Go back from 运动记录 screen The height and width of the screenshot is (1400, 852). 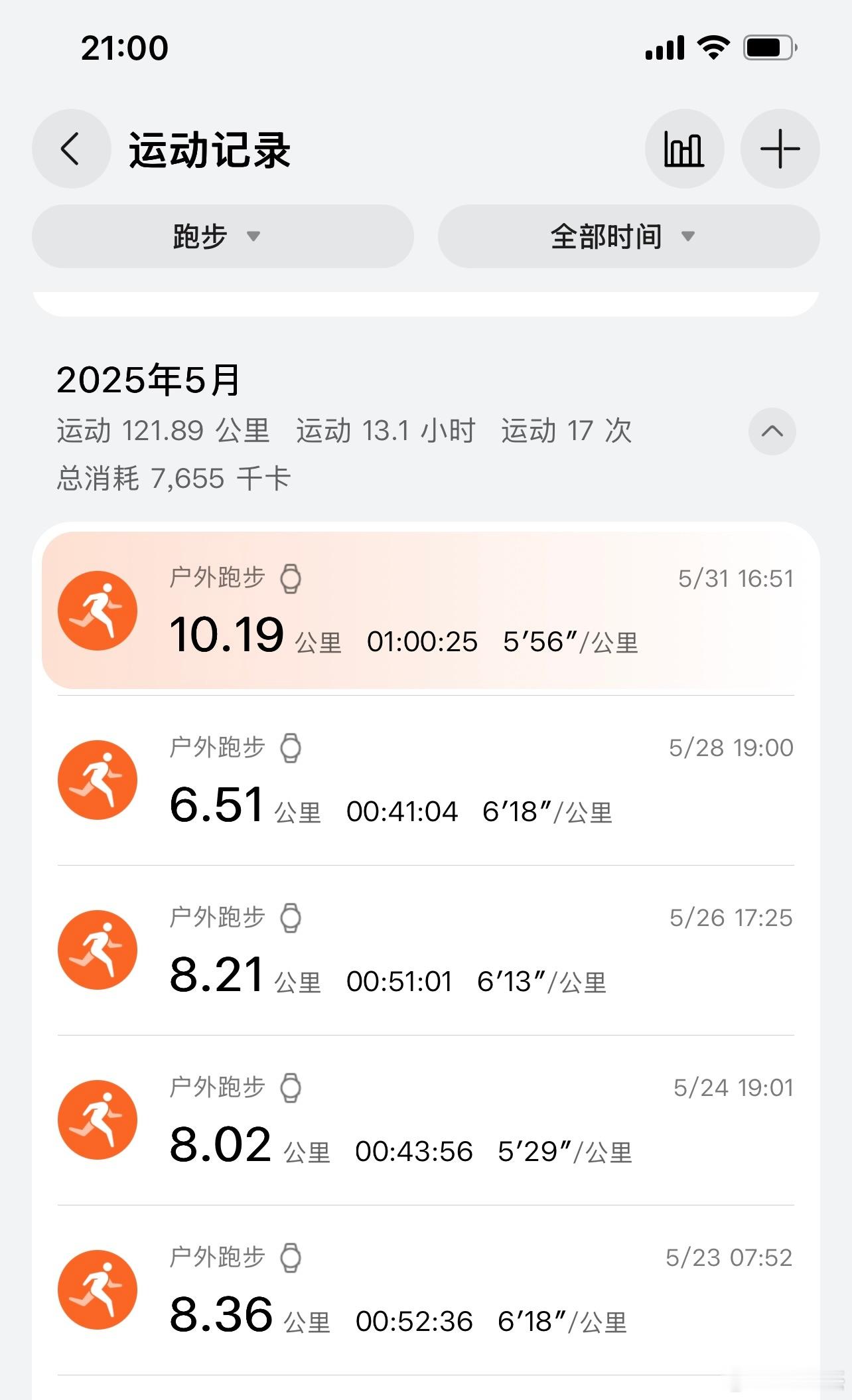click(71, 149)
